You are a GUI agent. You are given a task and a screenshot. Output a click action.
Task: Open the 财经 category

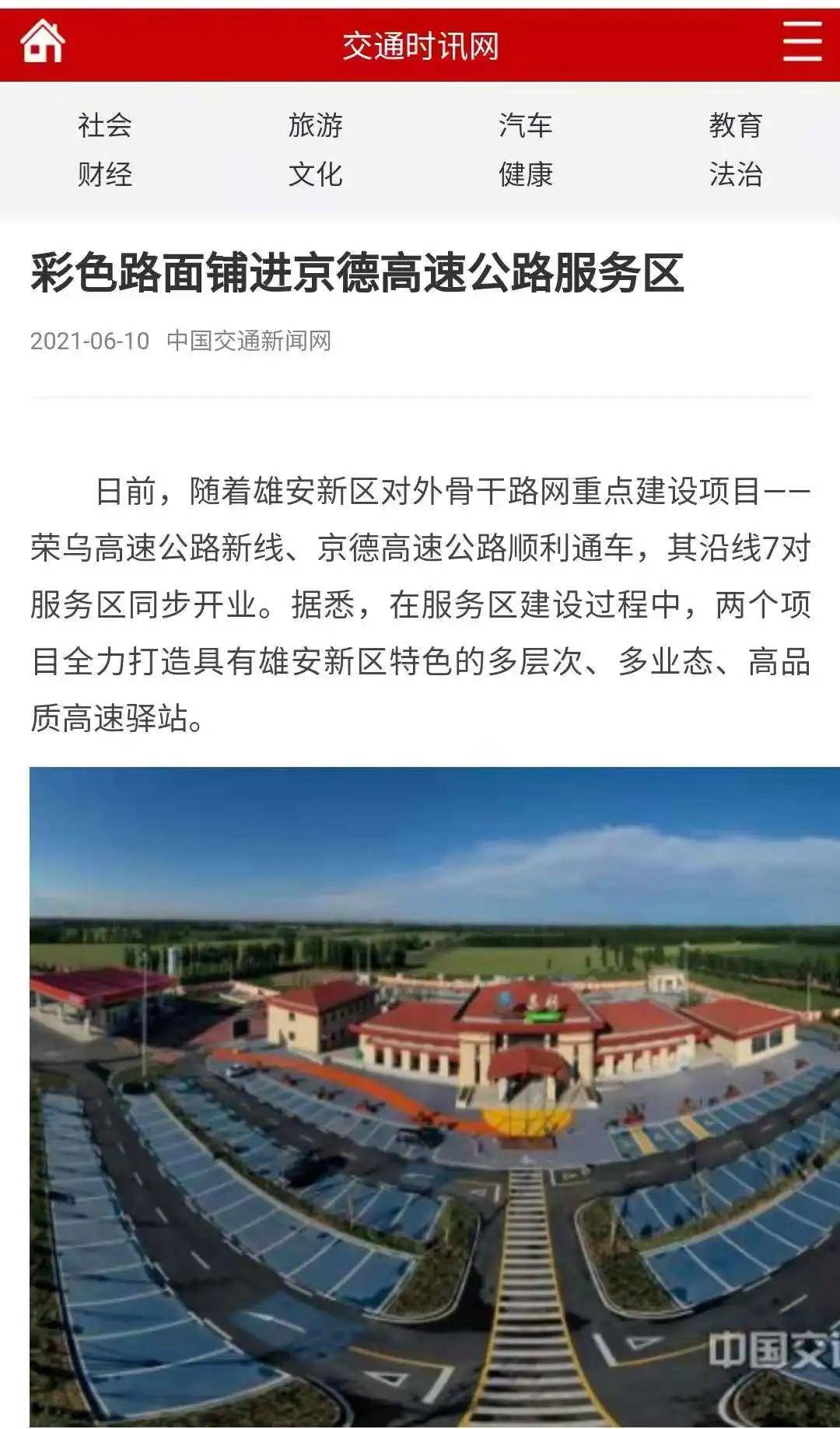[105, 174]
